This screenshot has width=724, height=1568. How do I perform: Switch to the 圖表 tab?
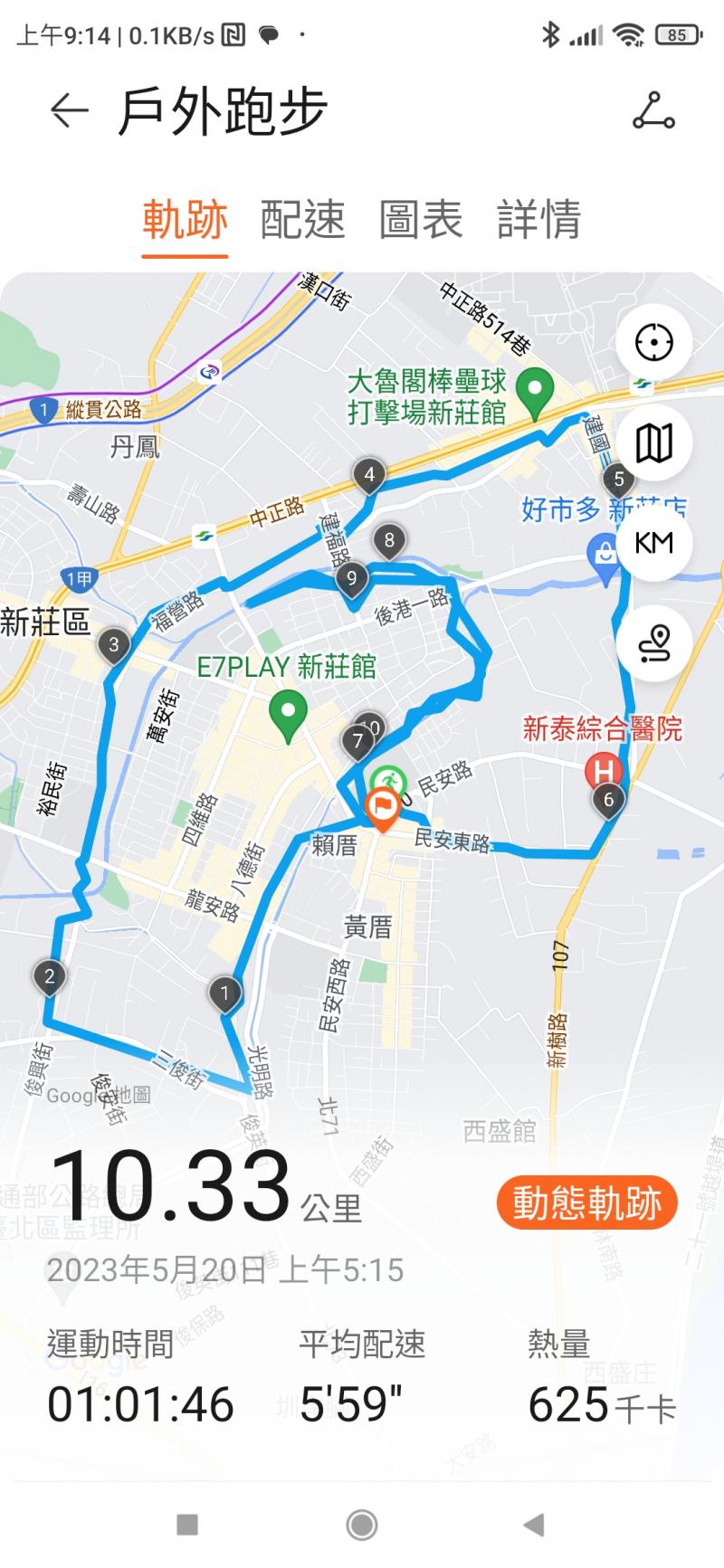421,220
